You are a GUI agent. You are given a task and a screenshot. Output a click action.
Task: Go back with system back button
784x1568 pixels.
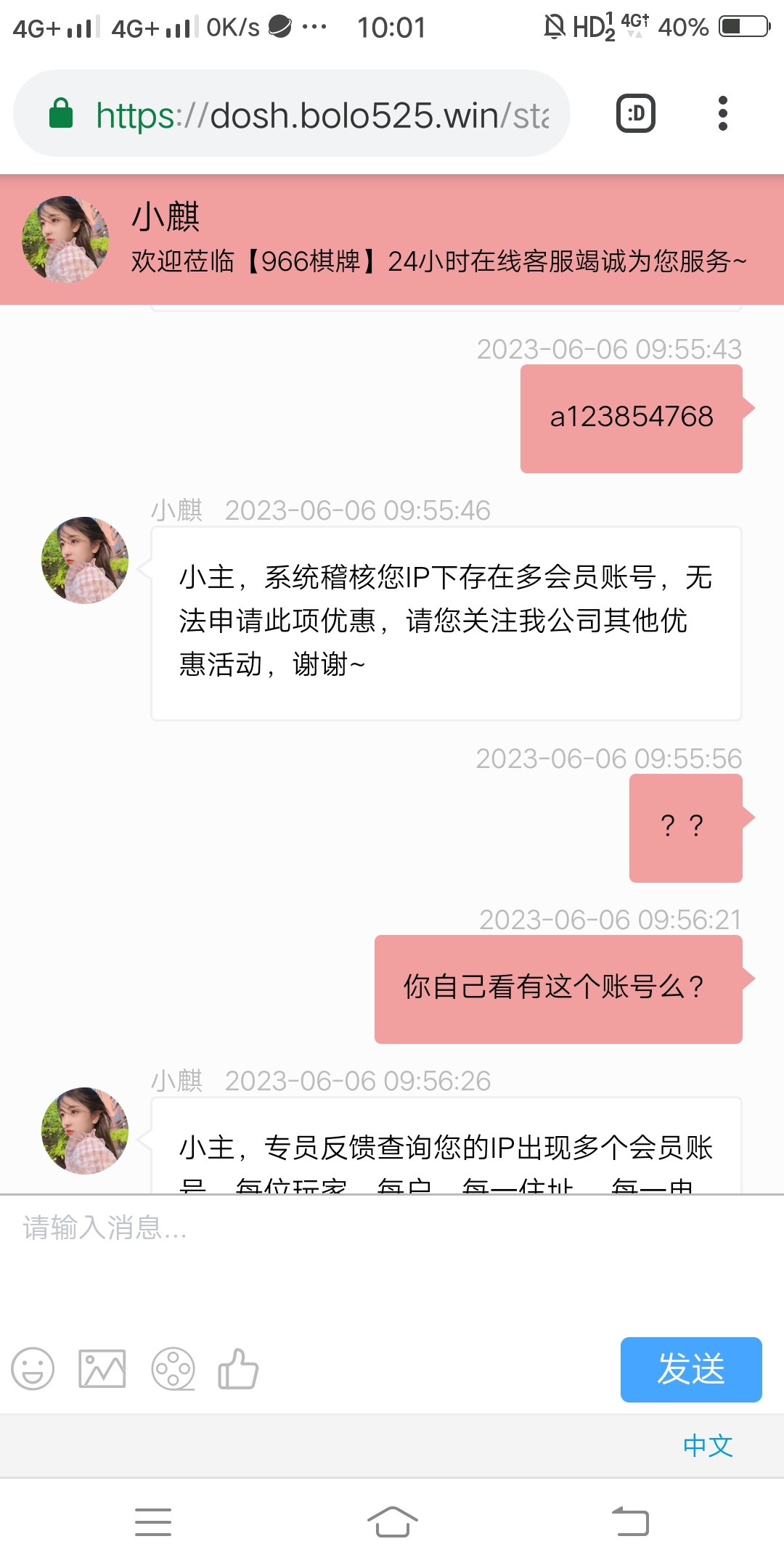(630, 1522)
